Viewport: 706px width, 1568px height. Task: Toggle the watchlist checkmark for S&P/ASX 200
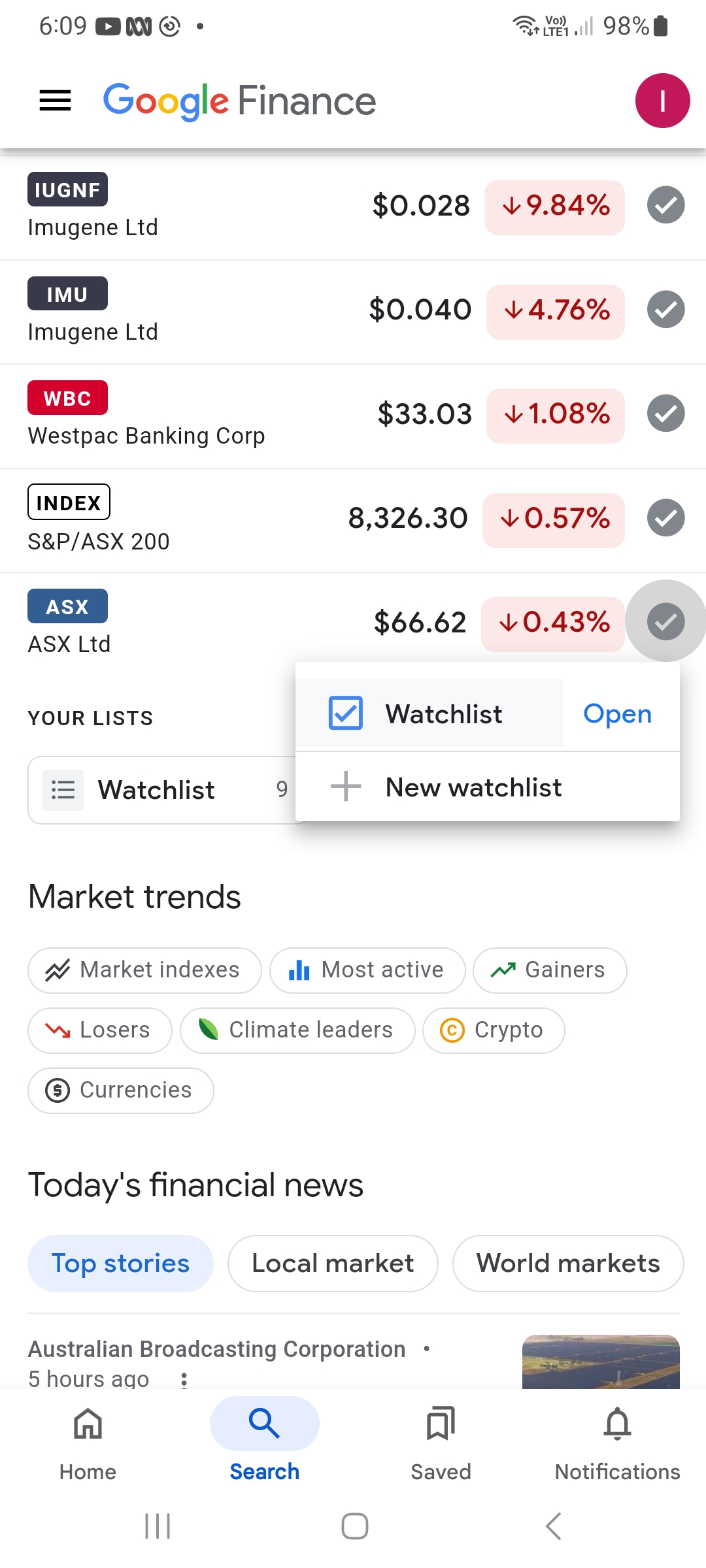665,518
